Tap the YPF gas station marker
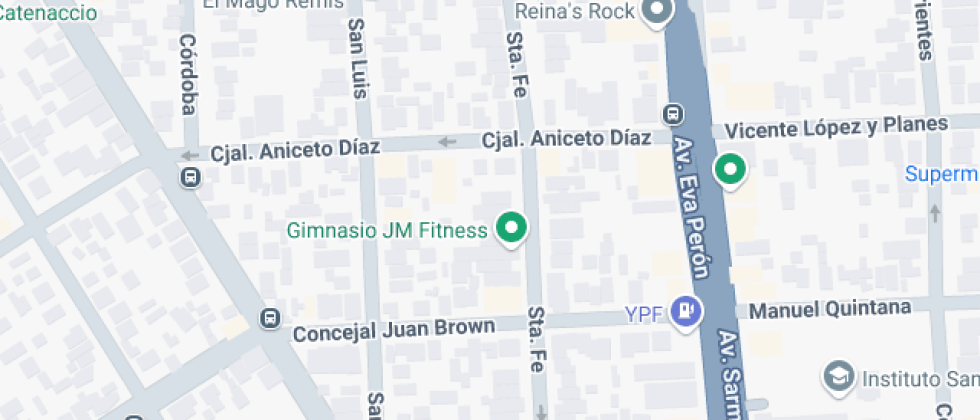Viewport: 980px width, 420px height. click(x=685, y=310)
